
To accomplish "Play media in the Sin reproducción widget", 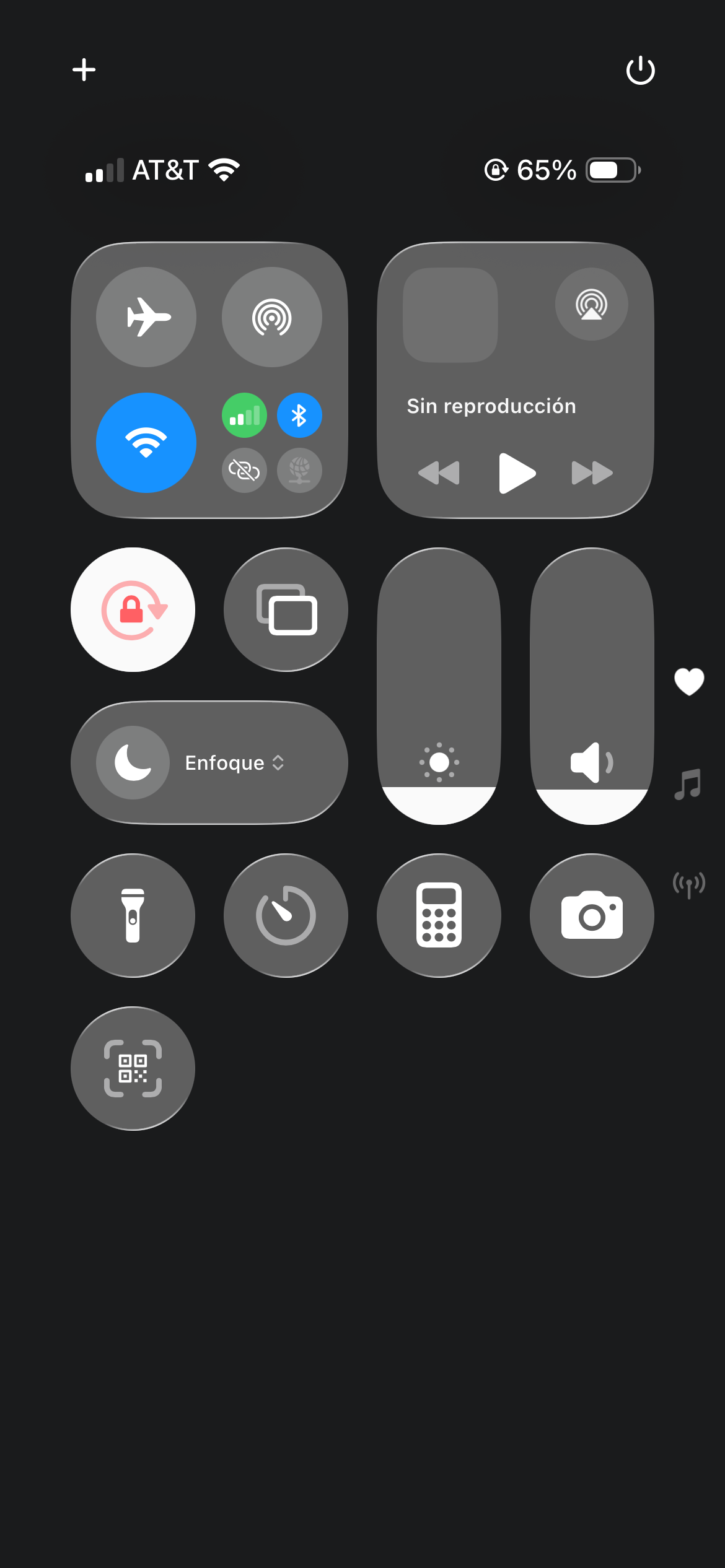I will (516, 473).
